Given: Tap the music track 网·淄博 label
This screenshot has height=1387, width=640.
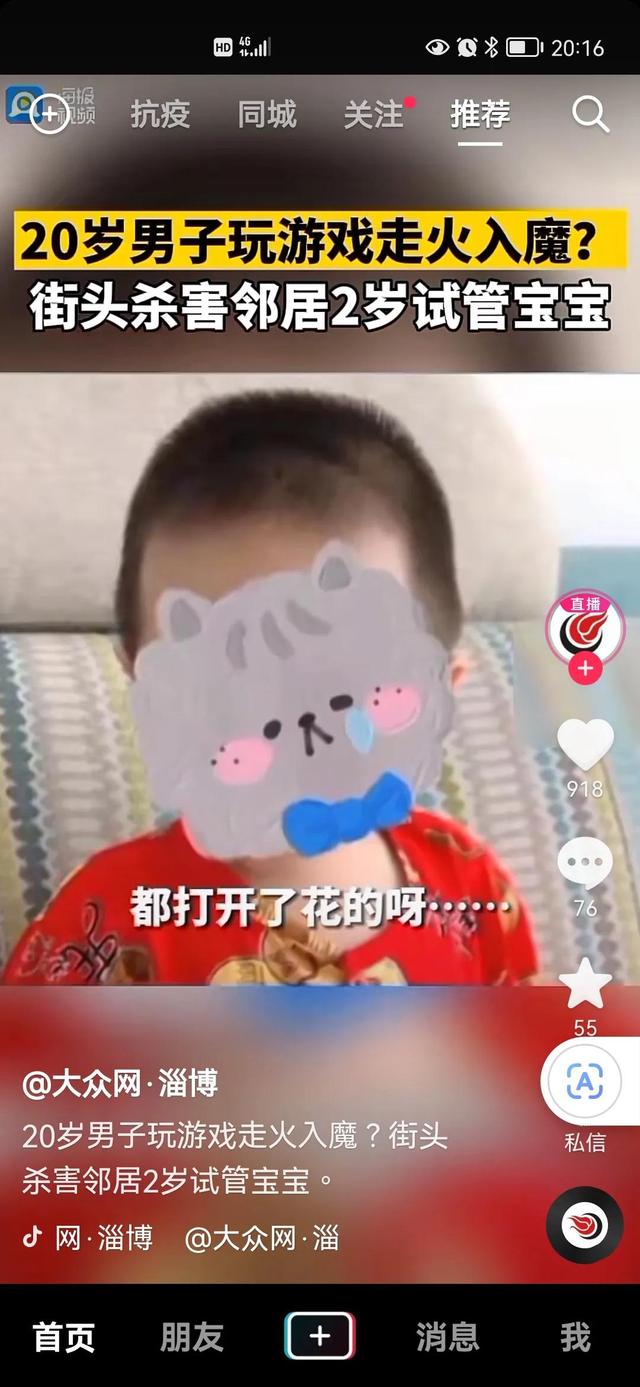Looking at the screenshot, I should click(x=104, y=1238).
